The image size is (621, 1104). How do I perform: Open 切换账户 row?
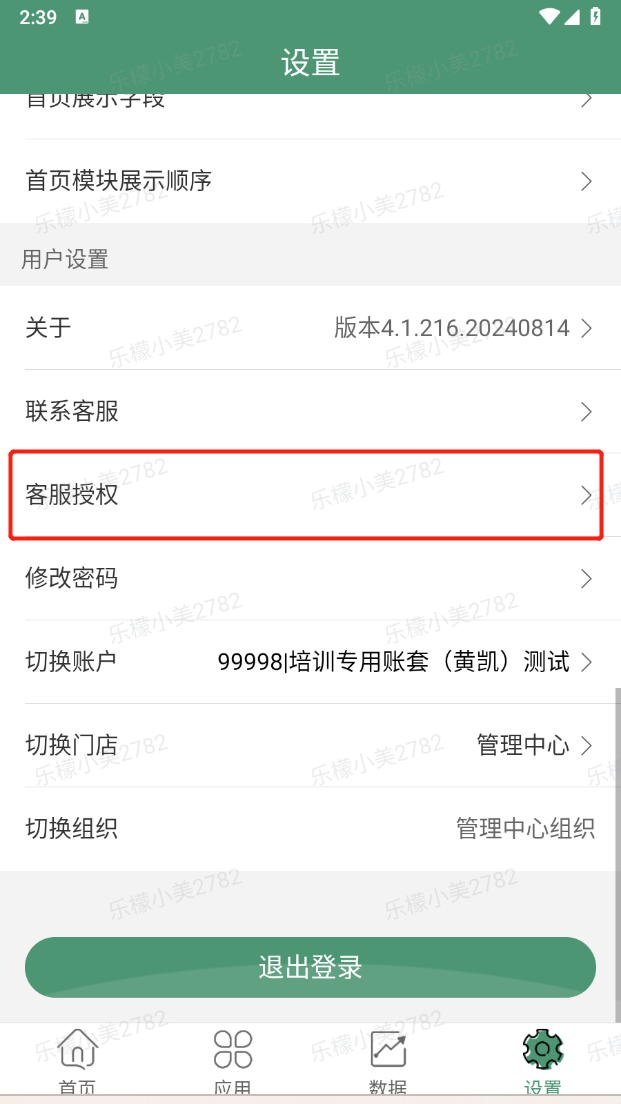click(x=310, y=662)
